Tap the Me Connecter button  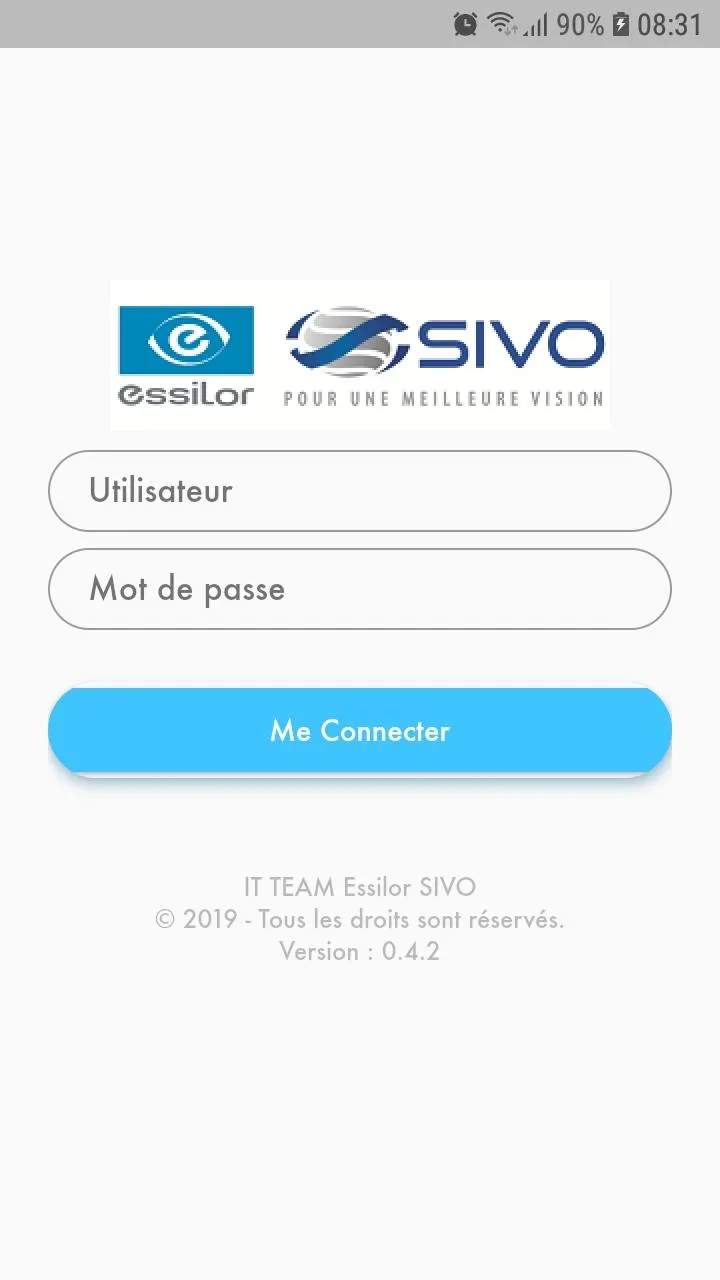[x=360, y=731]
